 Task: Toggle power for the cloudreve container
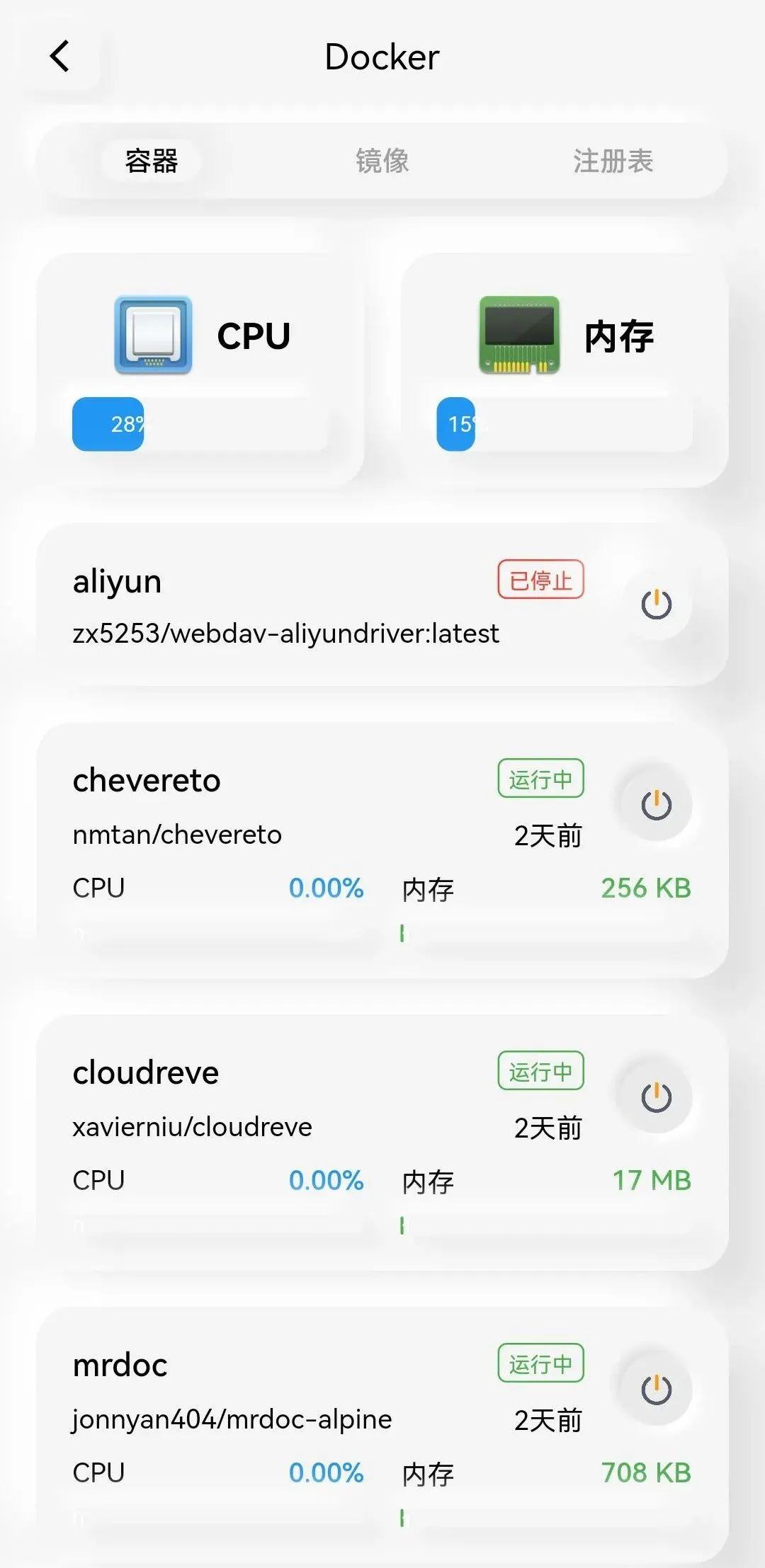656,1097
